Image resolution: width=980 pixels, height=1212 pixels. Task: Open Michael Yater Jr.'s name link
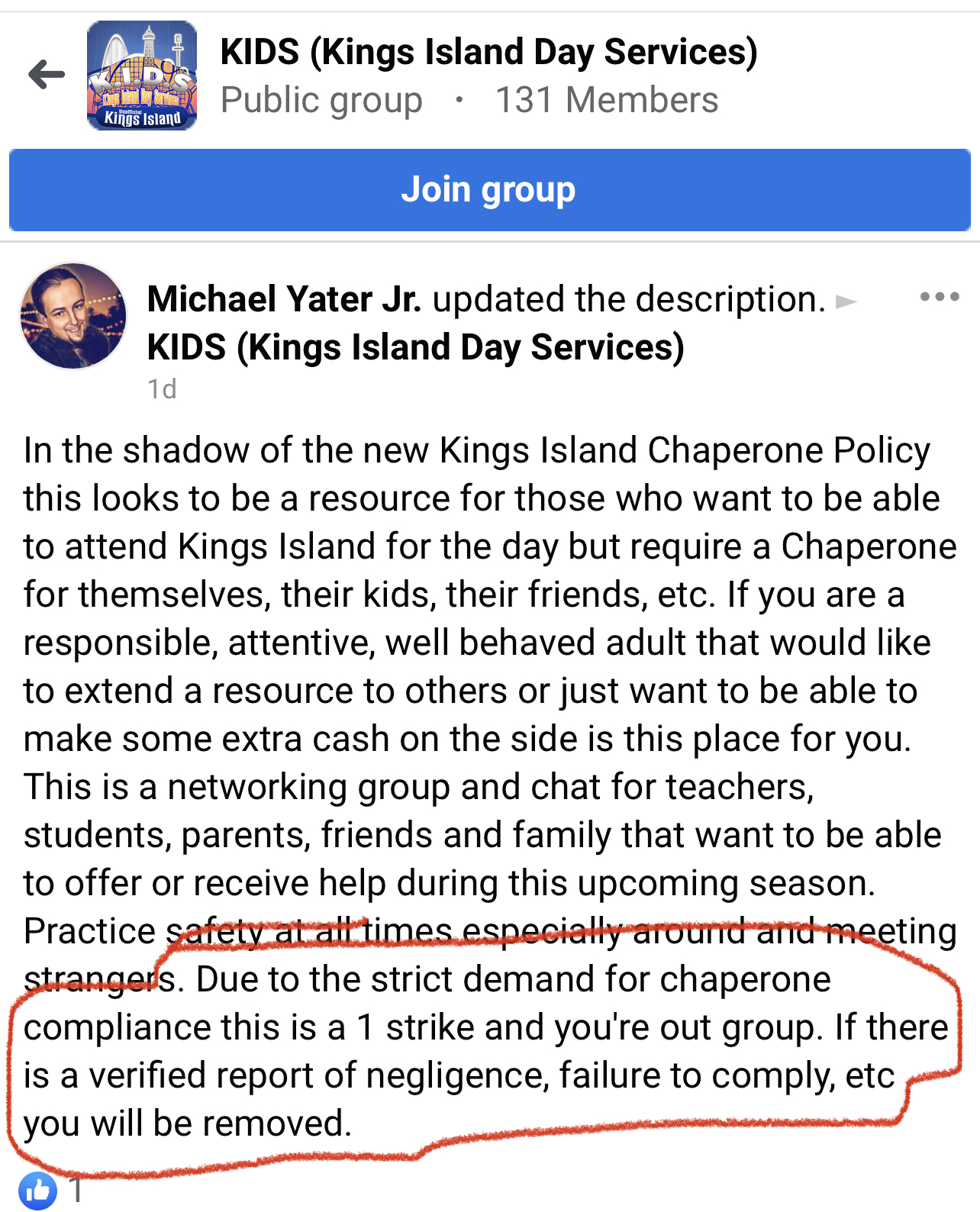pyautogui.click(x=284, y=298)
